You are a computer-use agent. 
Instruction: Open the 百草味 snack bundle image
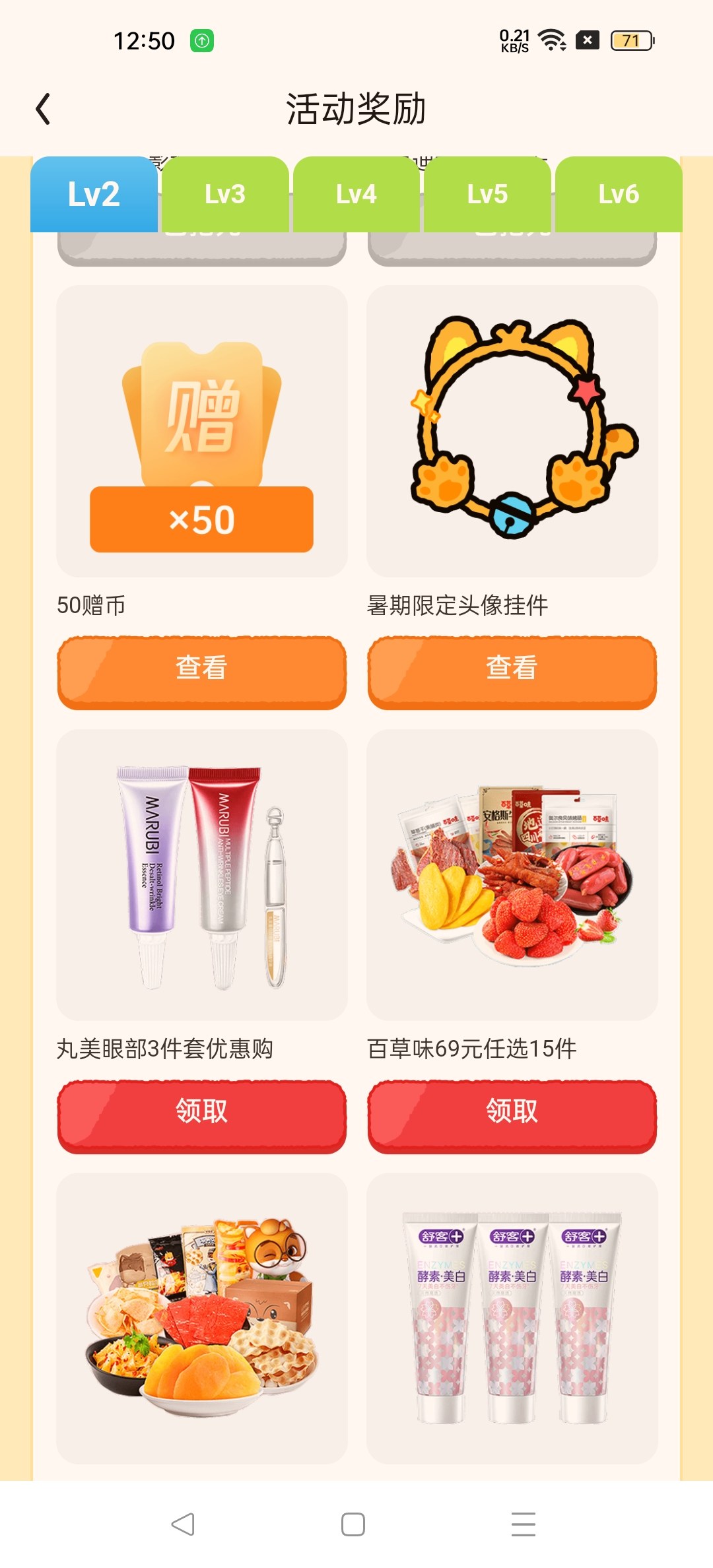pos(512,874)
